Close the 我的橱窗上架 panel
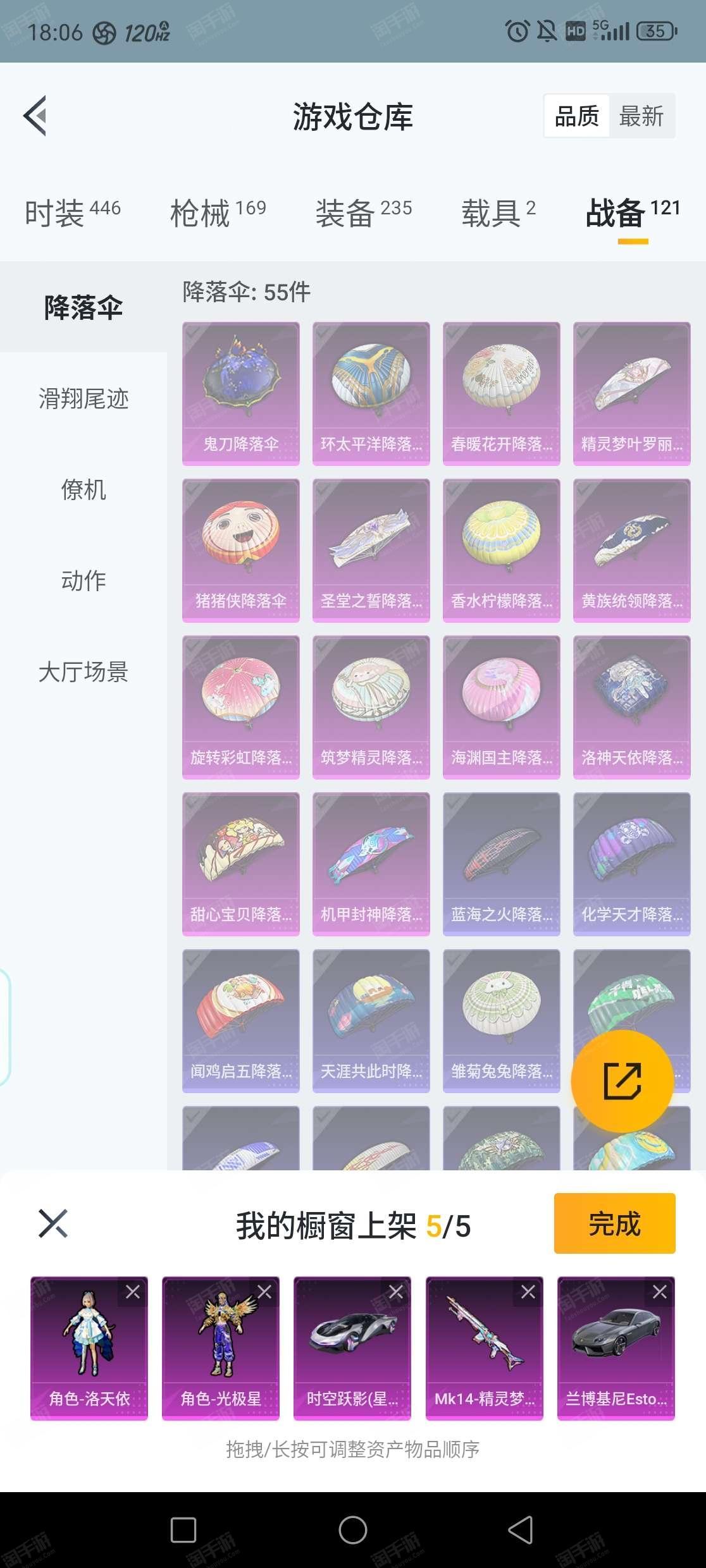This screenshot has width=706, height=1568. tap(53, 1224)
